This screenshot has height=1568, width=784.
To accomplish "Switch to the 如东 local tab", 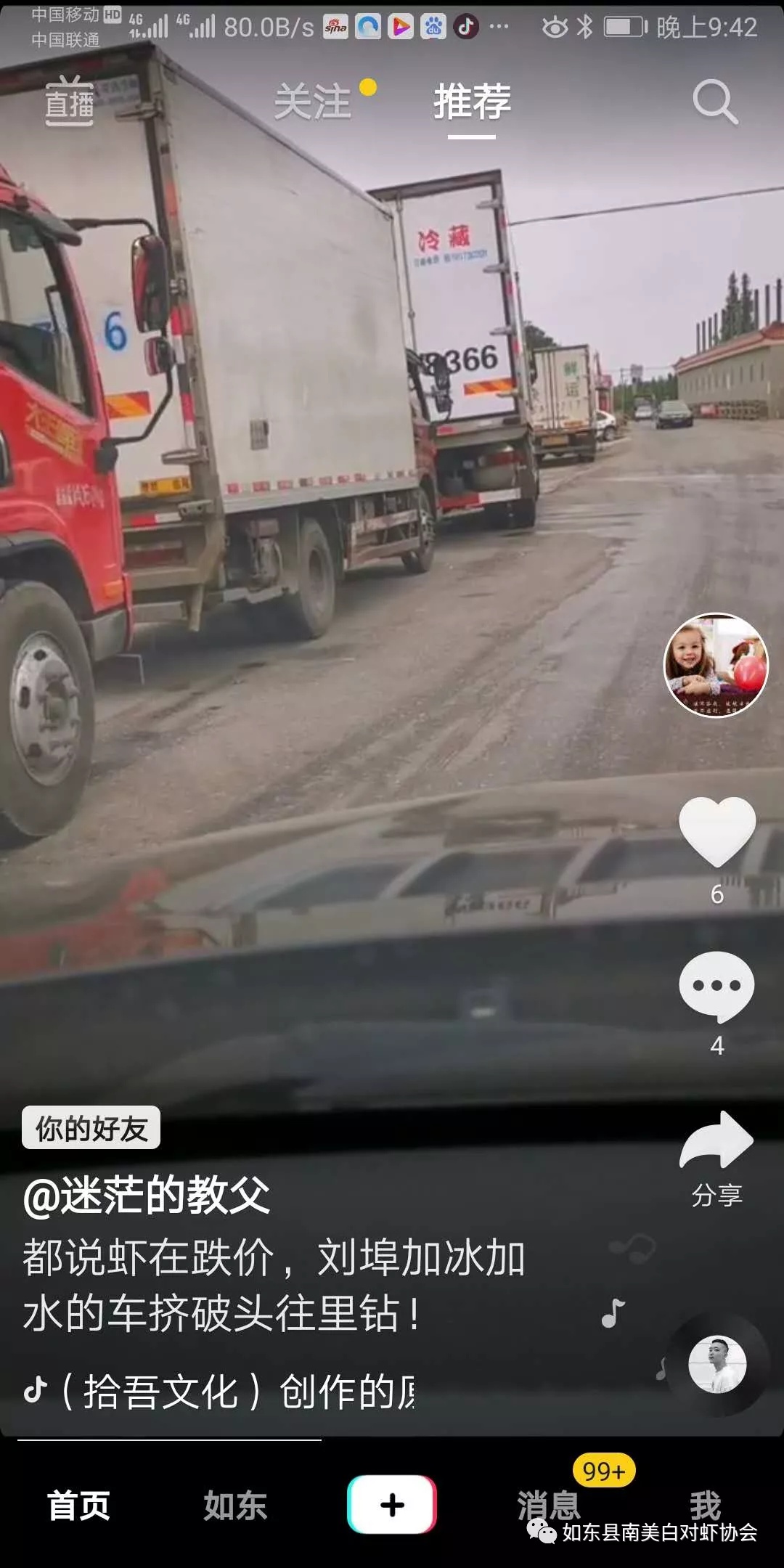I will click(235, 1506).
